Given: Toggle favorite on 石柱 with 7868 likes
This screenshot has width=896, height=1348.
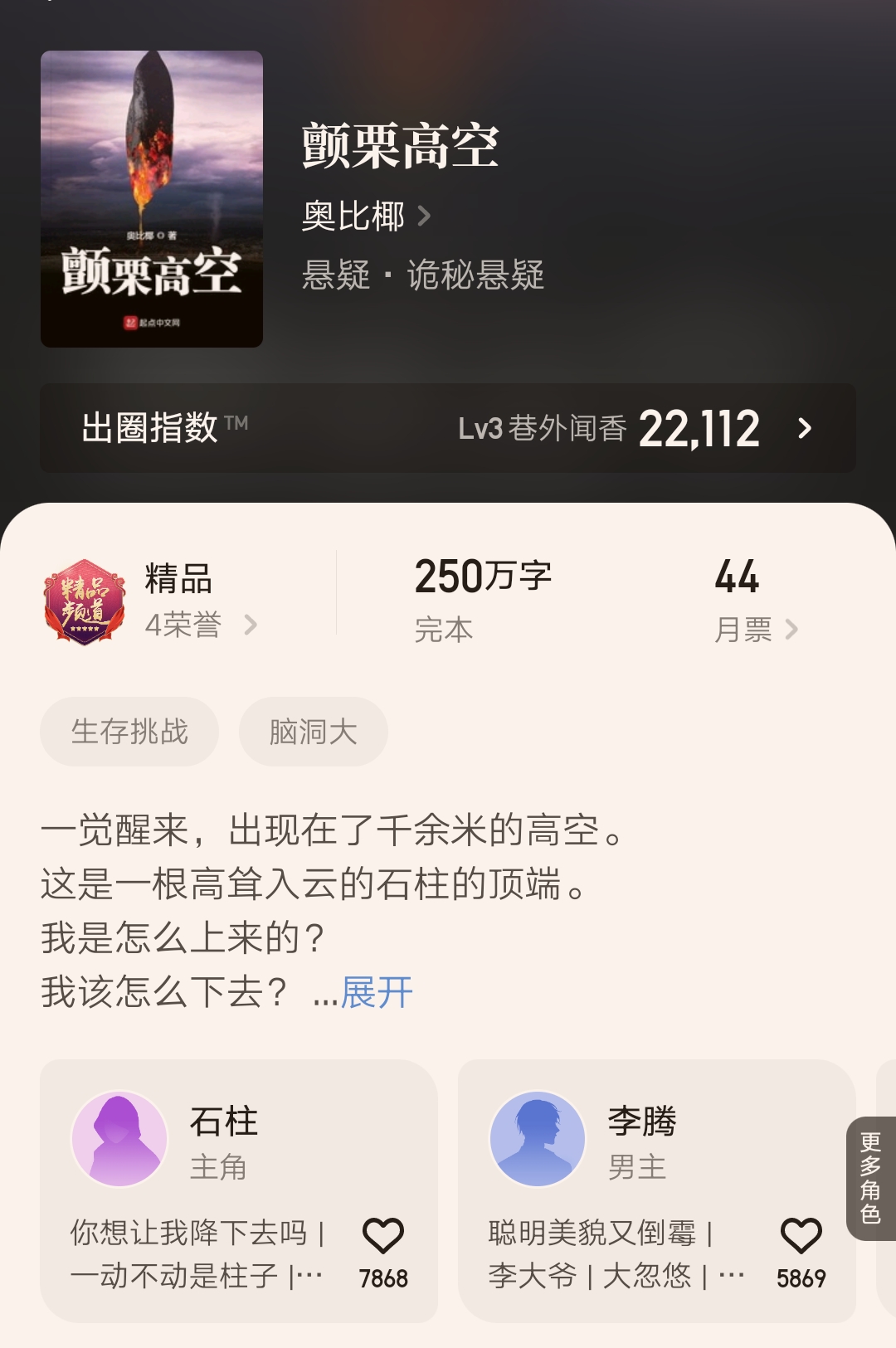Looking at the screenshot, I should 382,1236.
